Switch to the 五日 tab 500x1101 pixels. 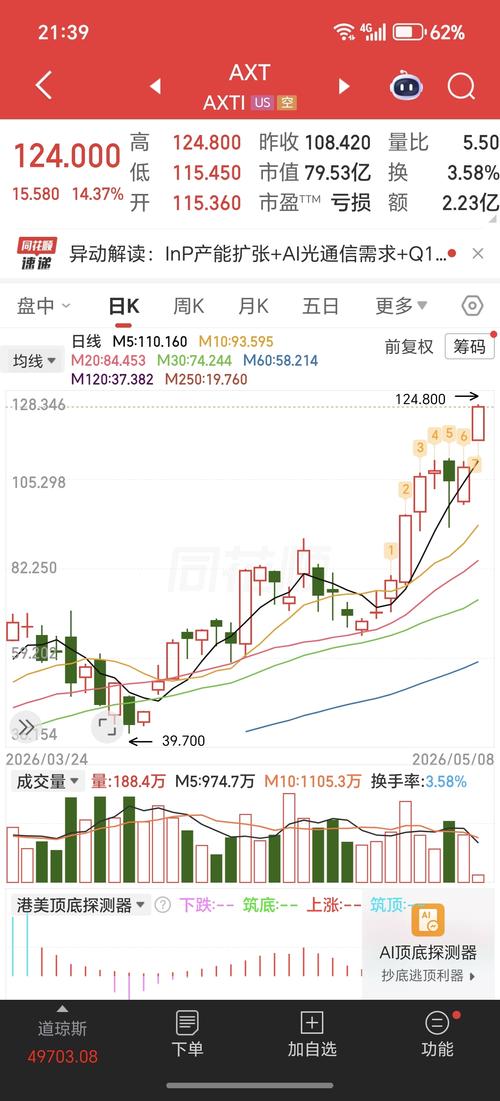point(320,306)
